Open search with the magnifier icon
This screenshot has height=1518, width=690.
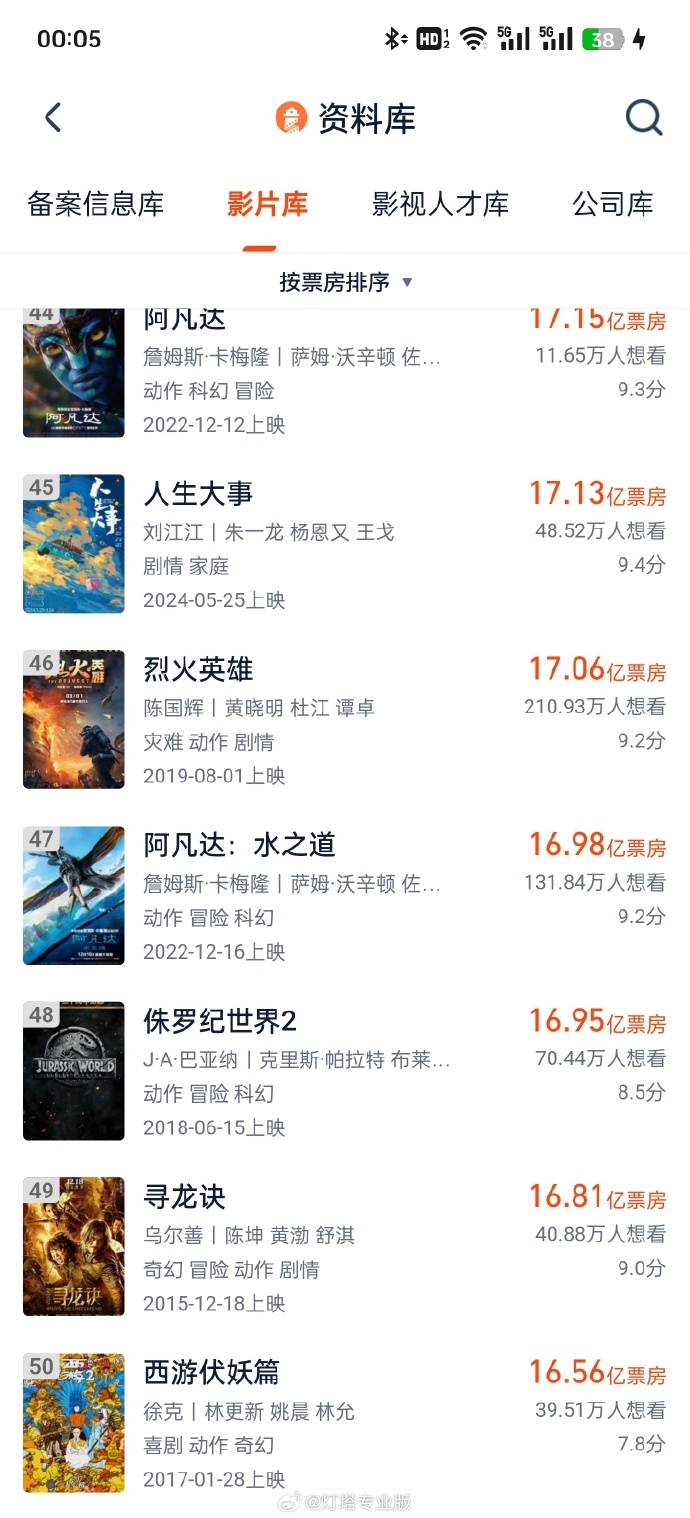pos(644,118)
